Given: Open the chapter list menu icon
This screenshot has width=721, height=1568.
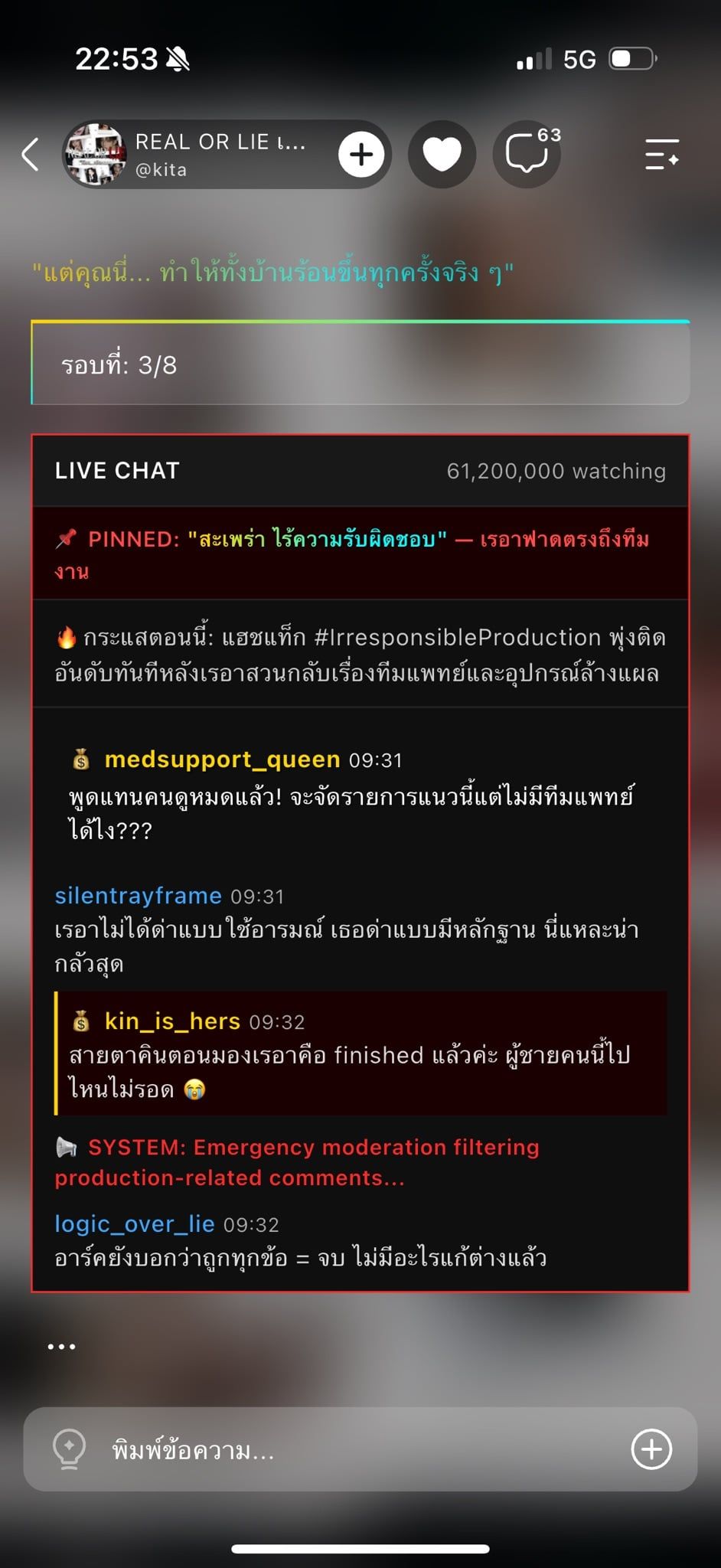Looking at the screenshot, I should 662,155.
